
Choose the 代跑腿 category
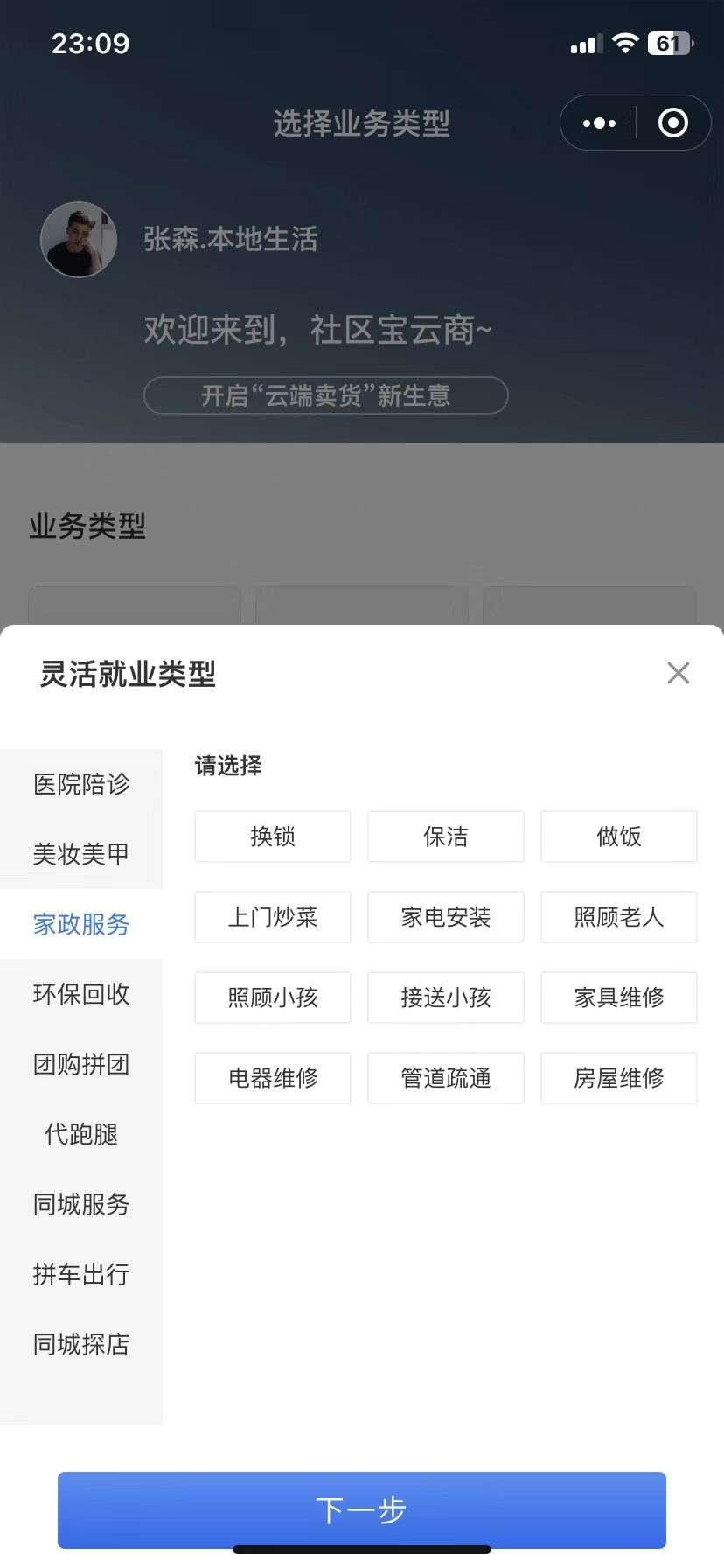coord(81,1134)
